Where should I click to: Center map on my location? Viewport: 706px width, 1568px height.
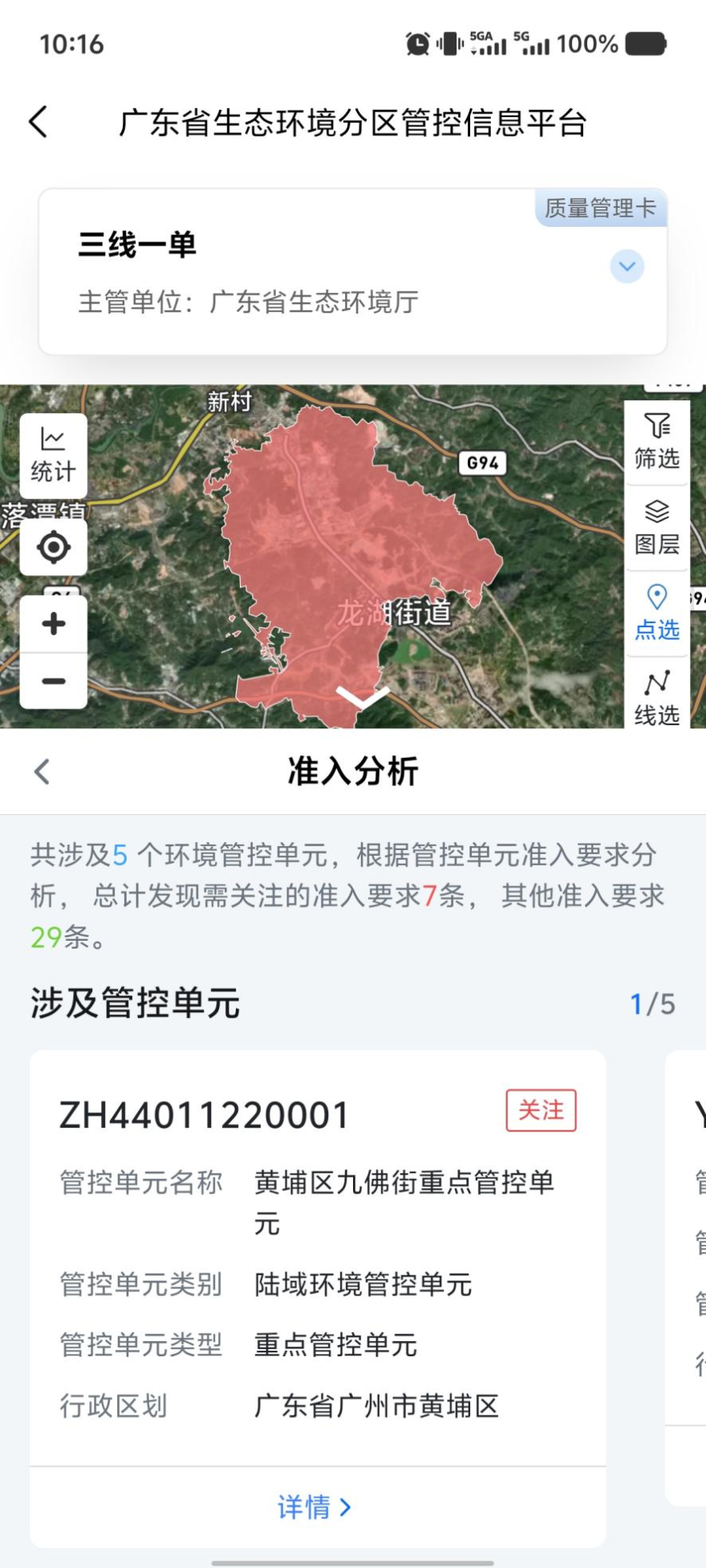(x=53, y=548)
